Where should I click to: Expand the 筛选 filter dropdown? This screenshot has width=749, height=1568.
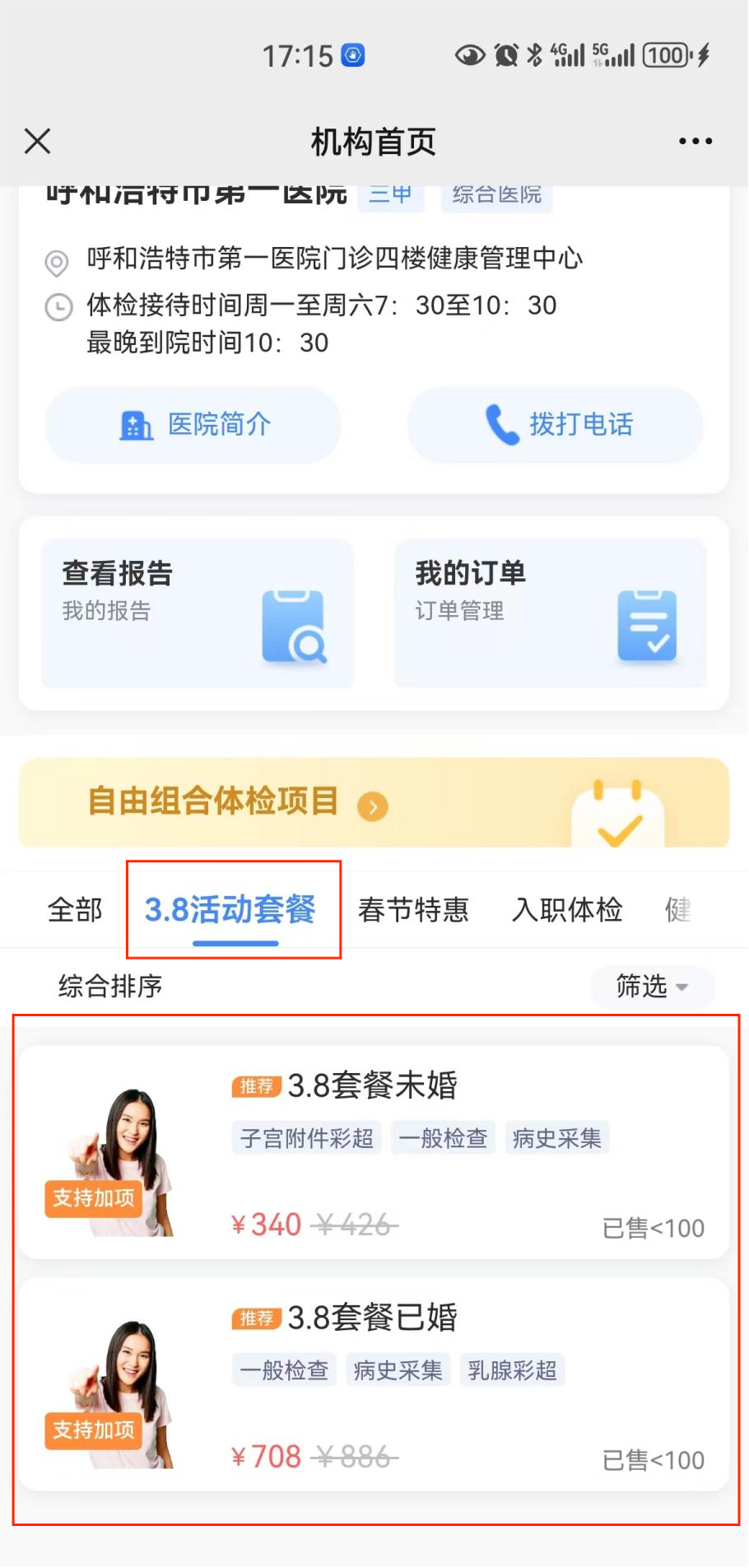pos(651,986)
